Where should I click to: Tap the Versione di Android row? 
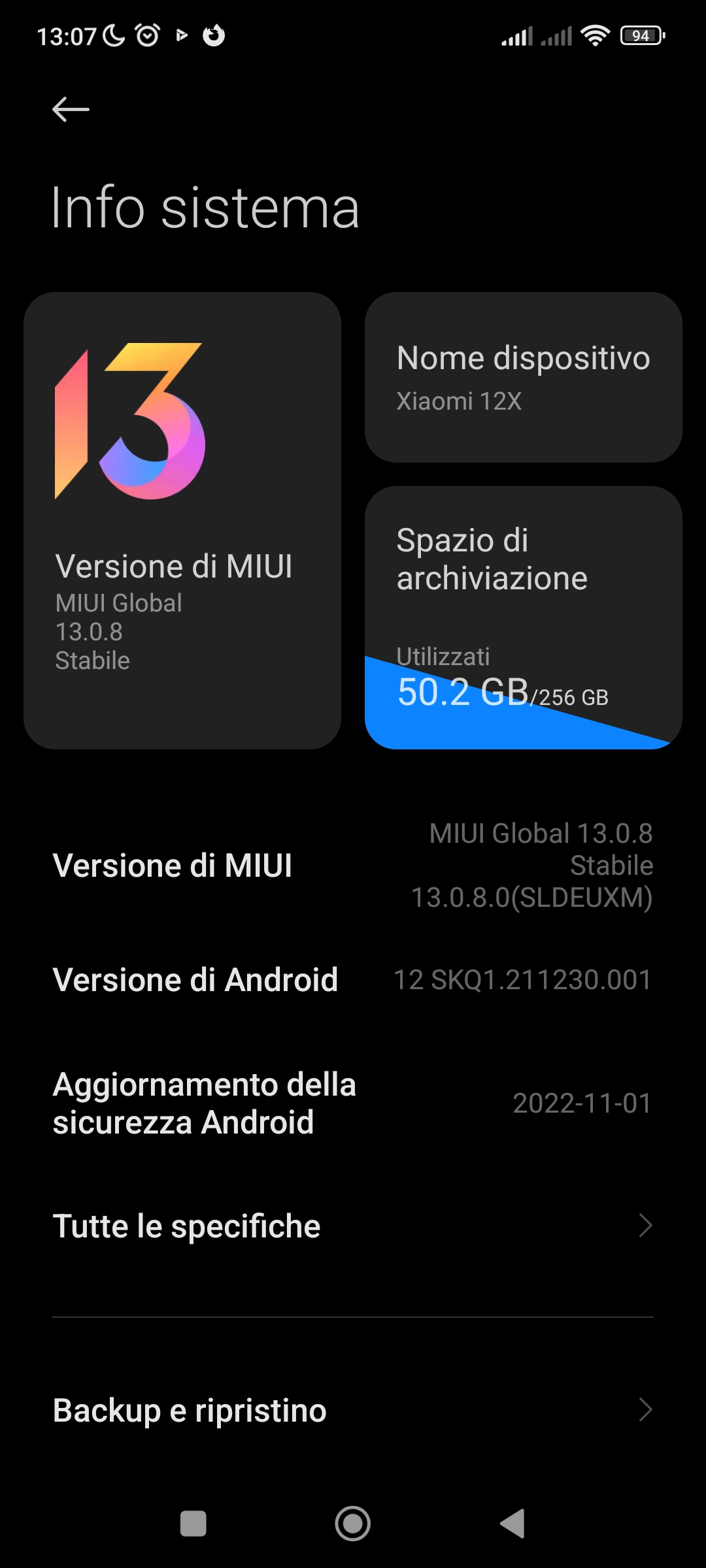(x=353, y=979)
